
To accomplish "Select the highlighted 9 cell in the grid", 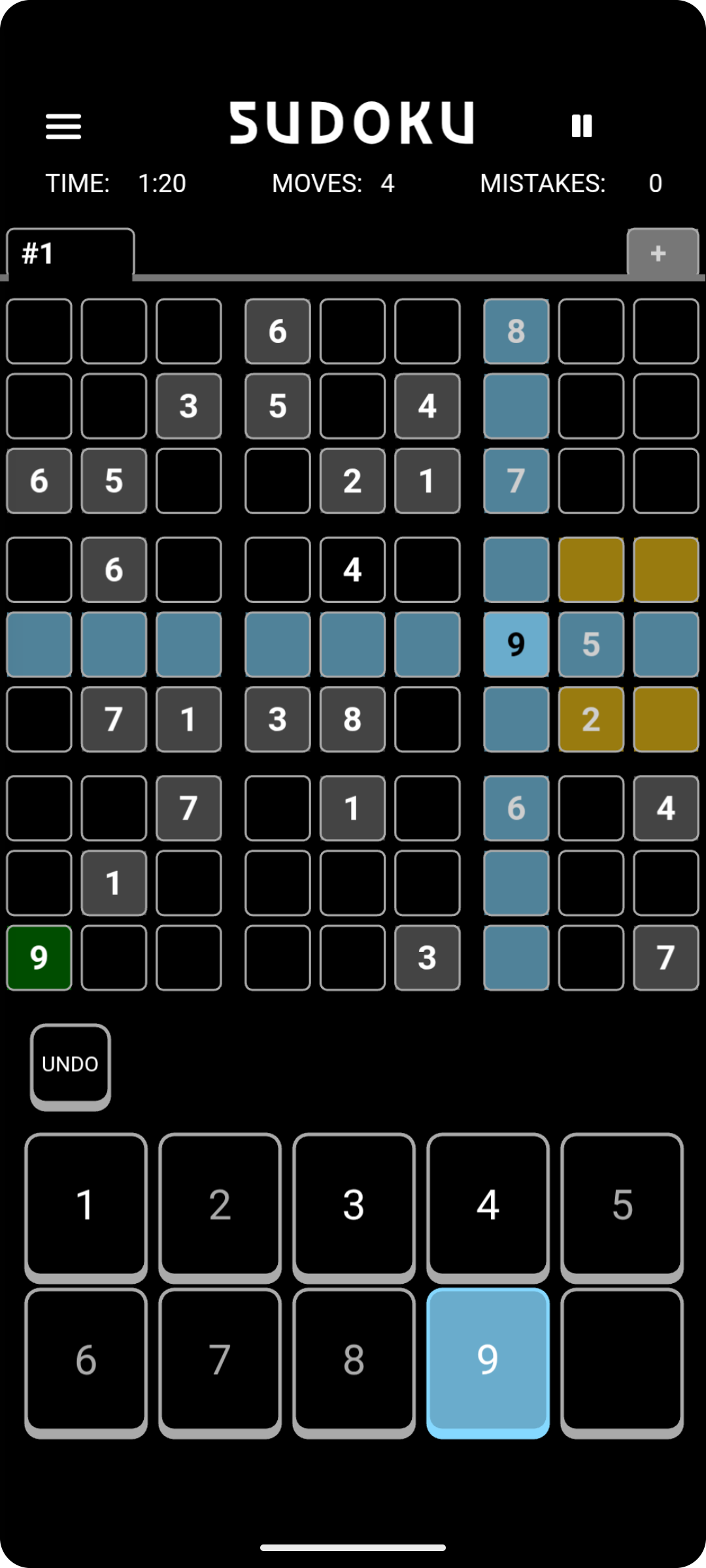I will coord(516,645).
